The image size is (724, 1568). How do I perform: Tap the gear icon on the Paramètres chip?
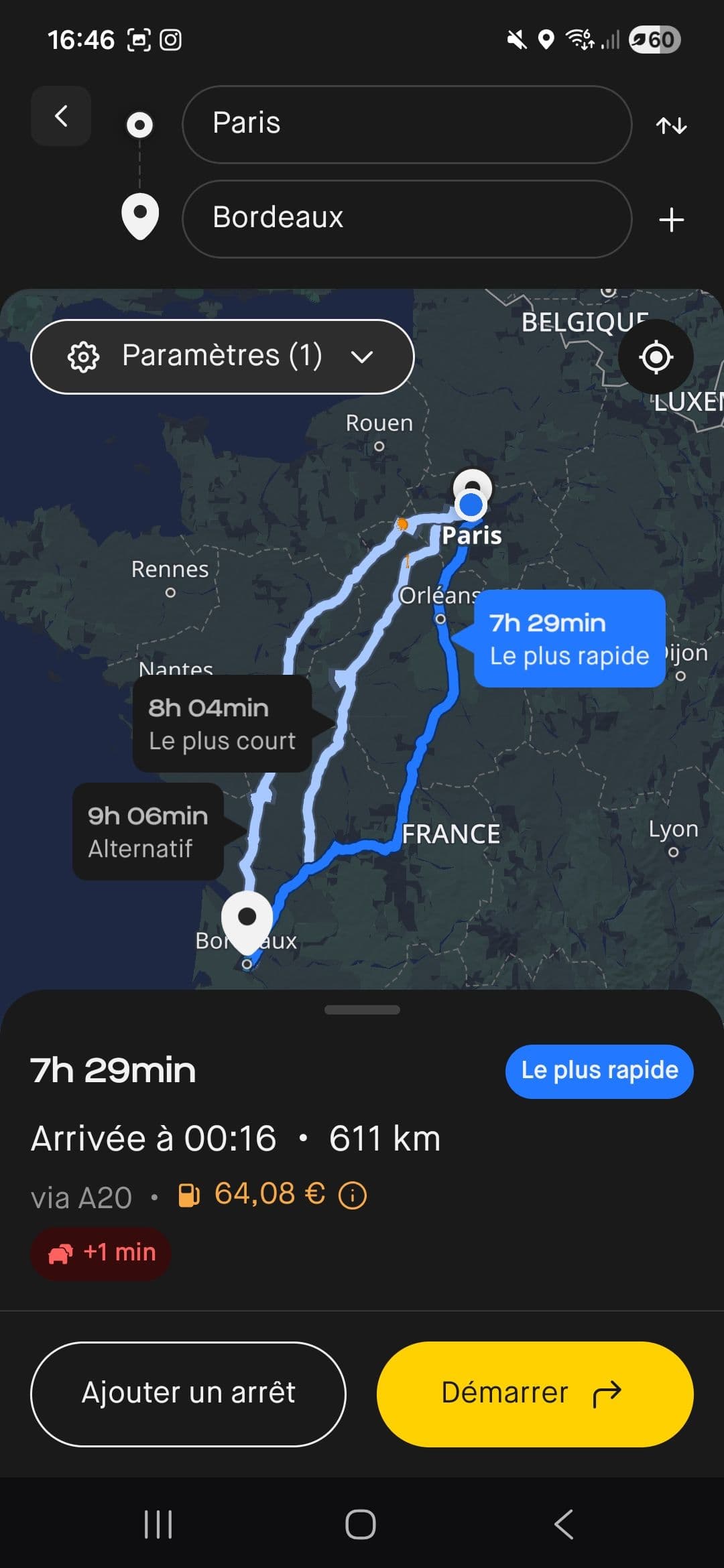(x=83, y=356)
